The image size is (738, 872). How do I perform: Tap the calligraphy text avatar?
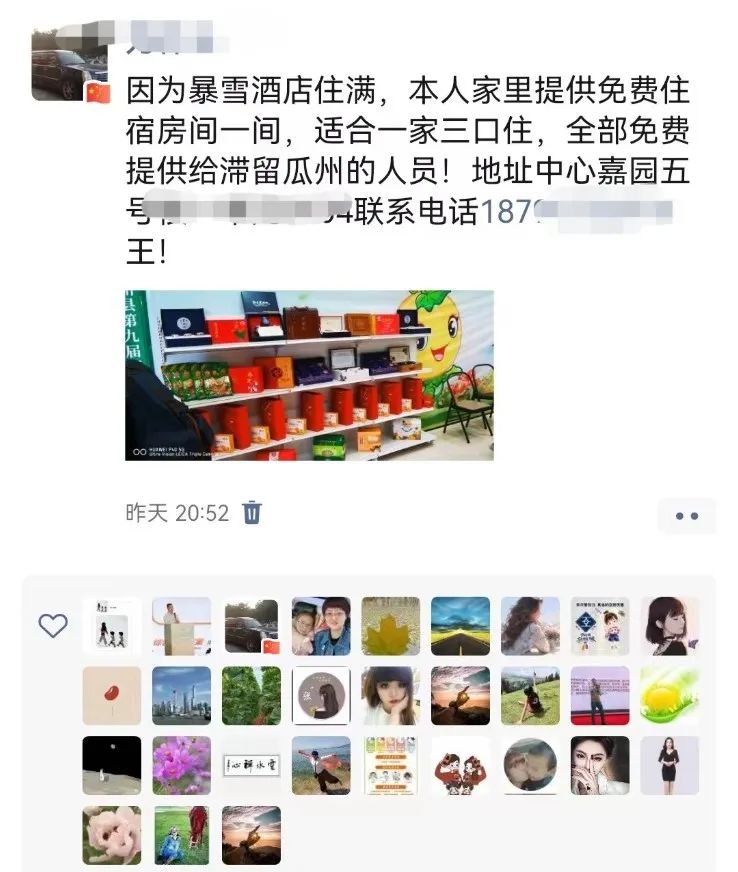click(251, 766)
